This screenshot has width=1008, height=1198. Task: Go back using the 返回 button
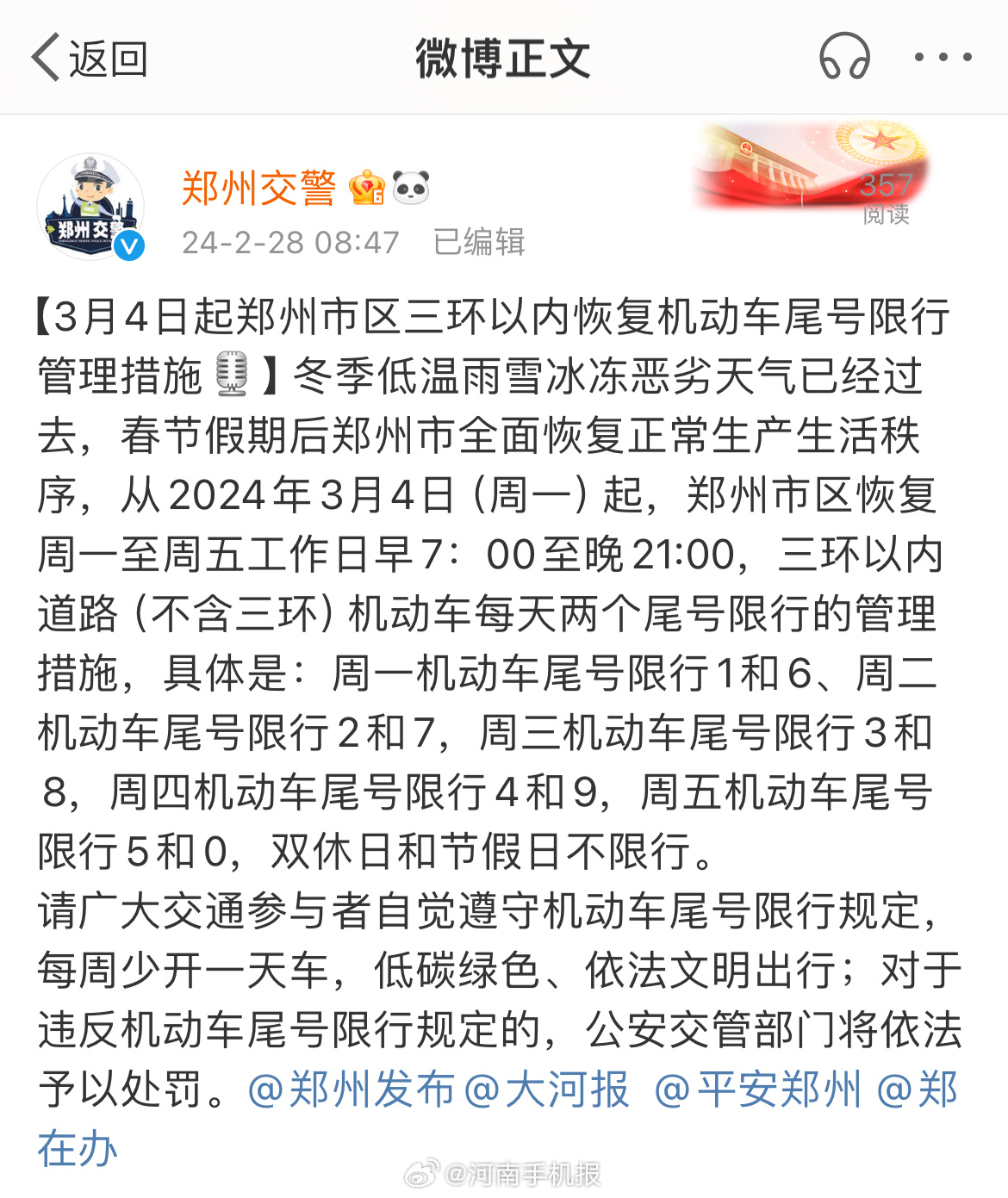click(90, 59)
